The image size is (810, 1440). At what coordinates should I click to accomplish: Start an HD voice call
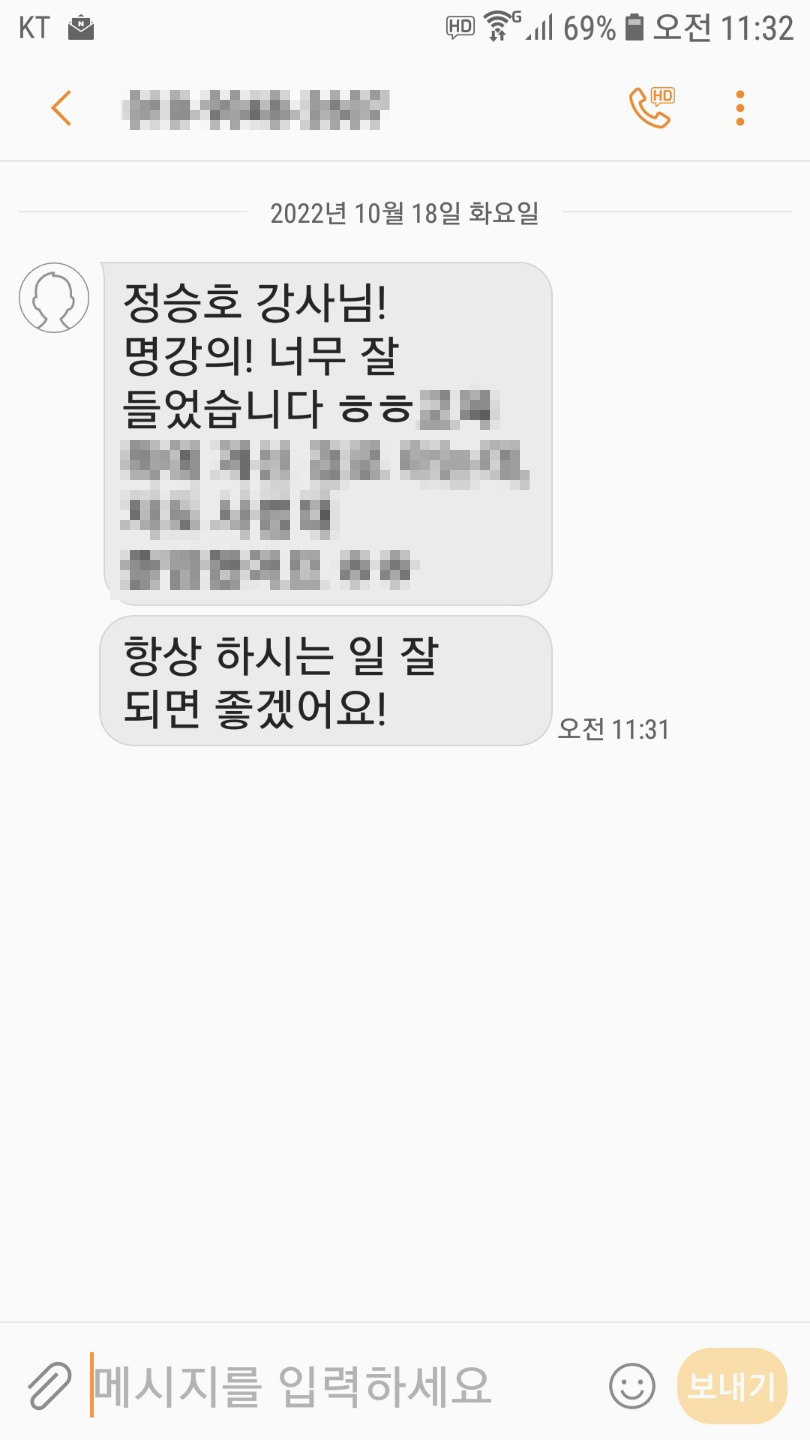point(651,107)
